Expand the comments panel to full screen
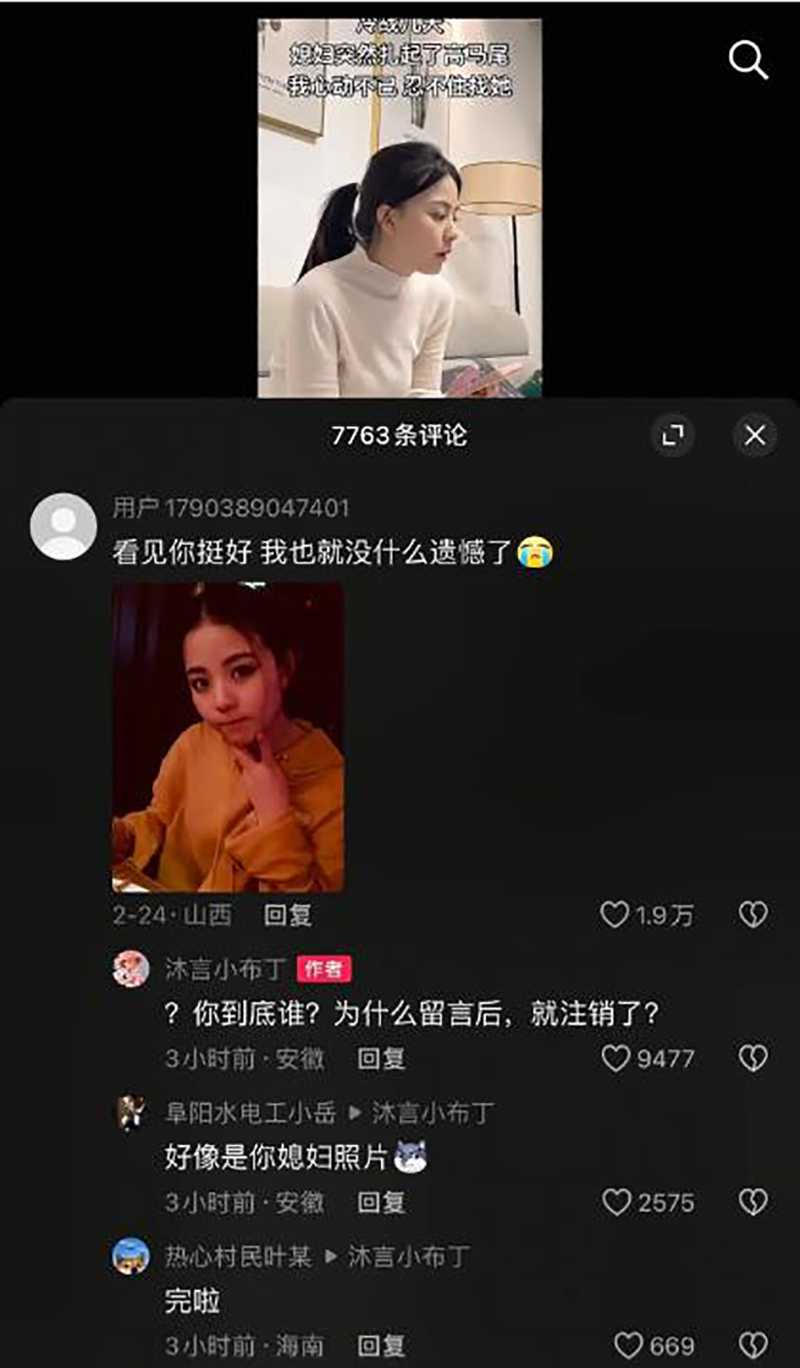The image size is (800, 1368). (672, 435)
